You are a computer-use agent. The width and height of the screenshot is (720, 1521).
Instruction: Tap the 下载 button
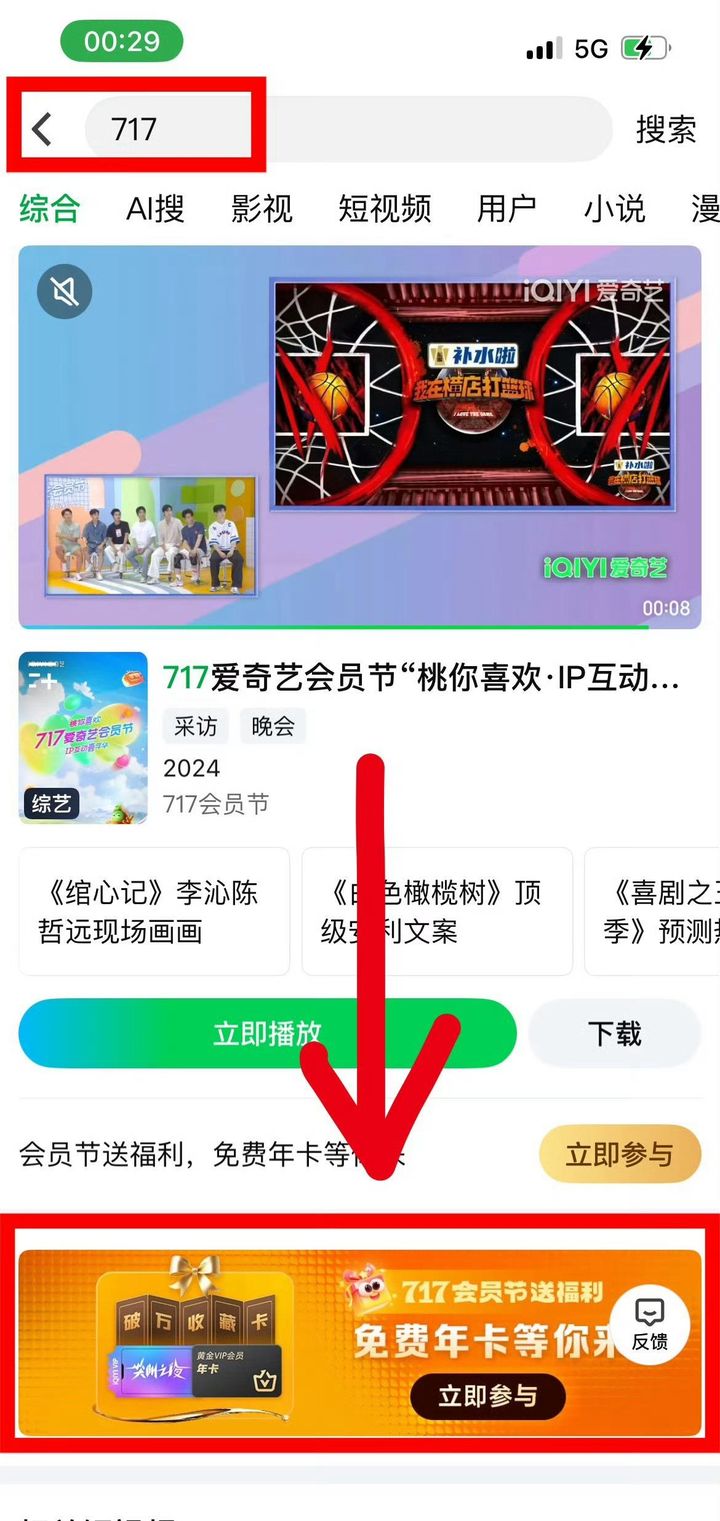(x=614, y=1033)
